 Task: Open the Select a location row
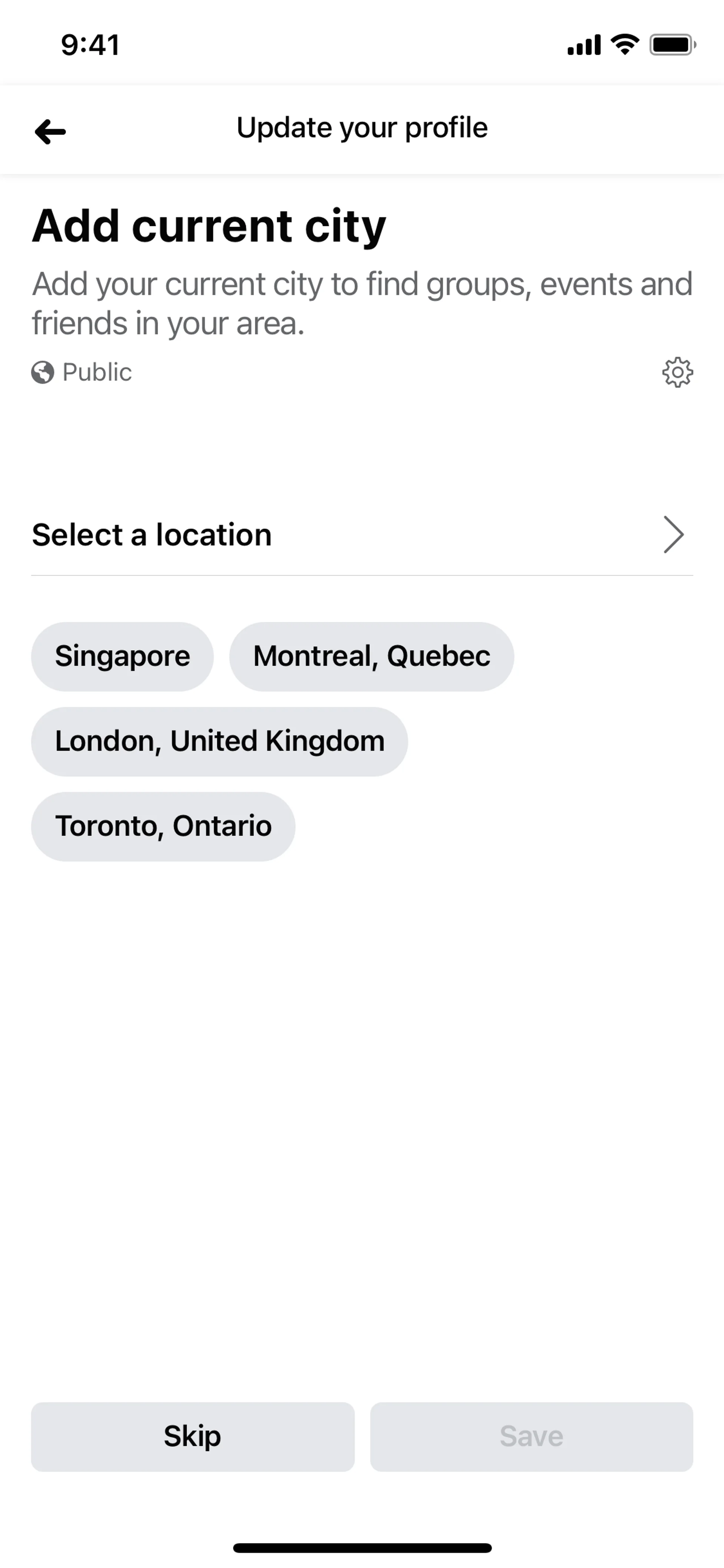pyautogui.click(x=362, y=535)
